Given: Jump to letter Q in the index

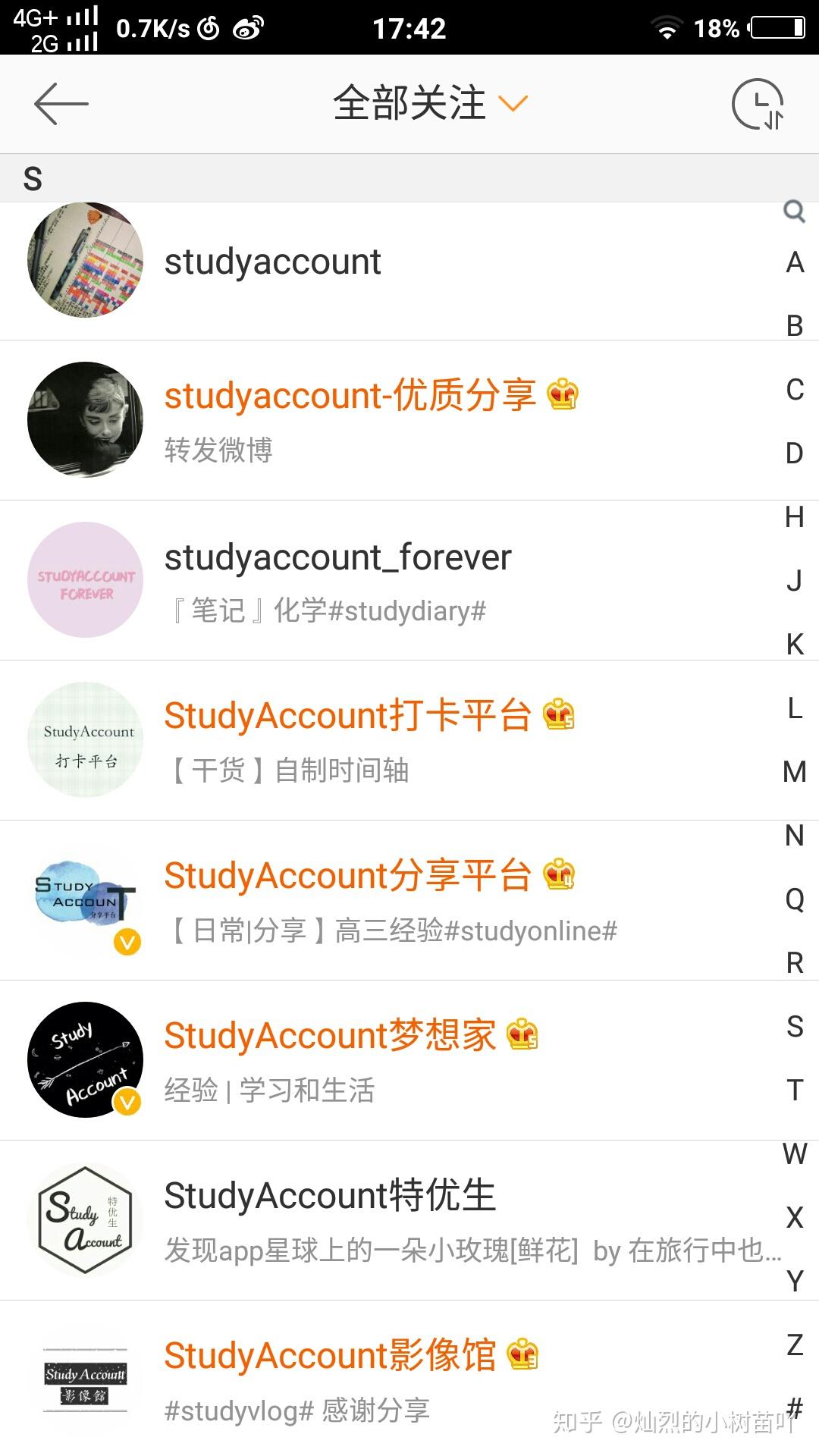Looking at the screenshot, I should coord(795,899).
